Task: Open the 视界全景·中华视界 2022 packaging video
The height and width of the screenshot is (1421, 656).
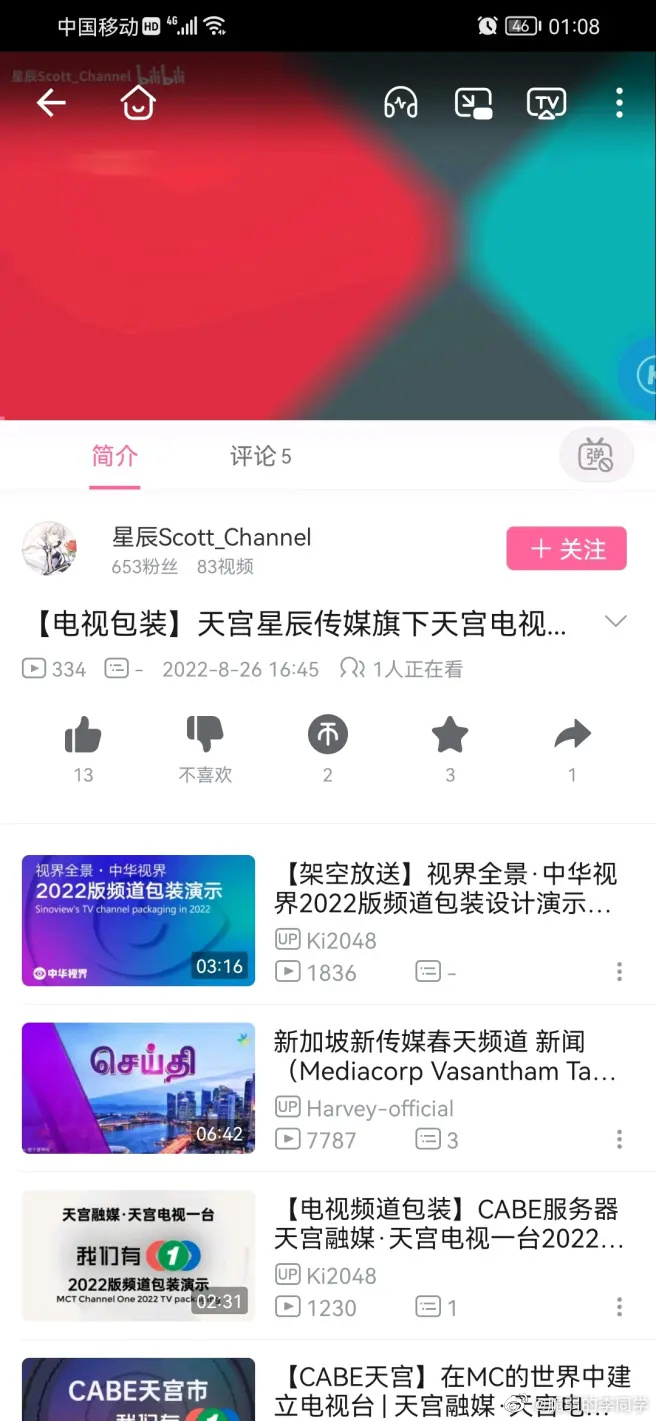Action: point(138,920)
